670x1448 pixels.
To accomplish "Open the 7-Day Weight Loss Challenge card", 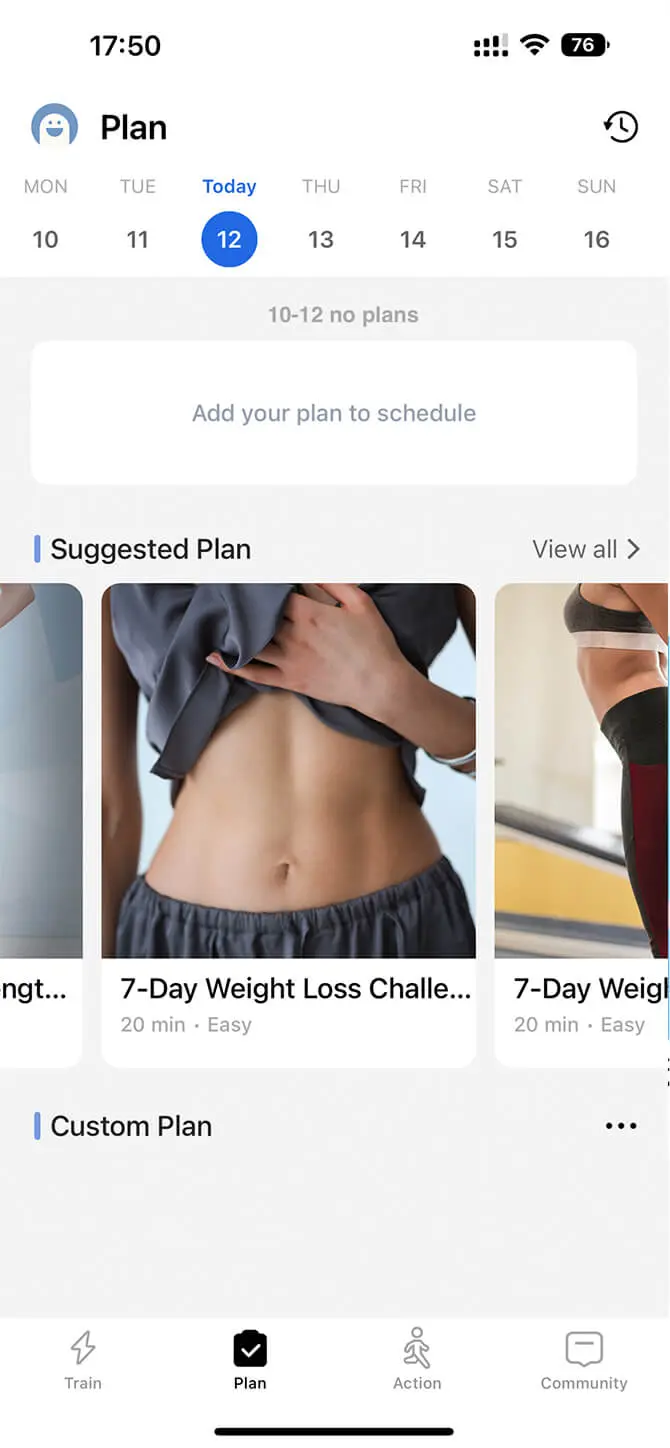I will click(288, 823).
